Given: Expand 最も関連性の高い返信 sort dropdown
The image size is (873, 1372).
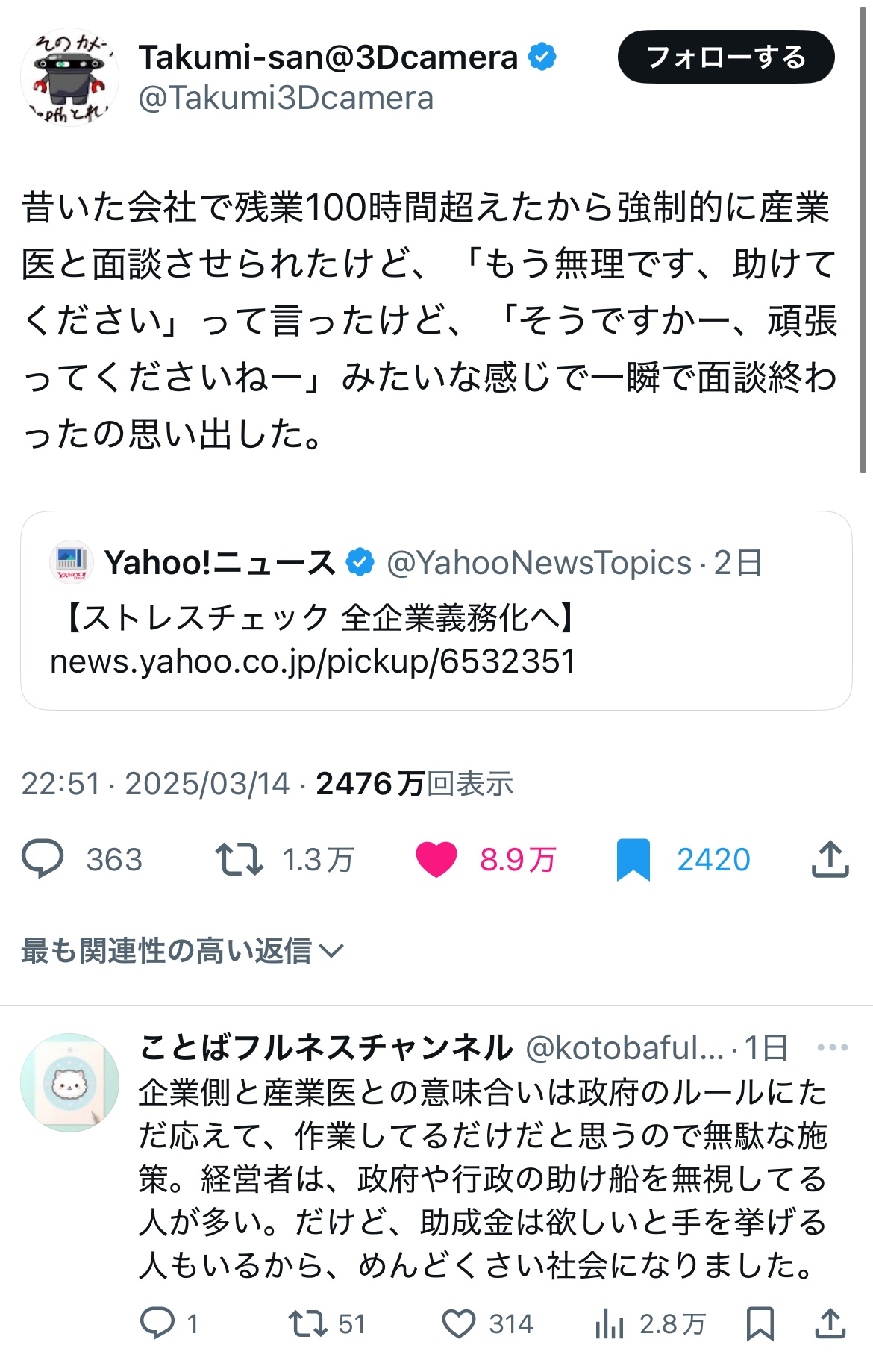Looking at the screenshot, I should pyautogui.click(x=182, y=950).
